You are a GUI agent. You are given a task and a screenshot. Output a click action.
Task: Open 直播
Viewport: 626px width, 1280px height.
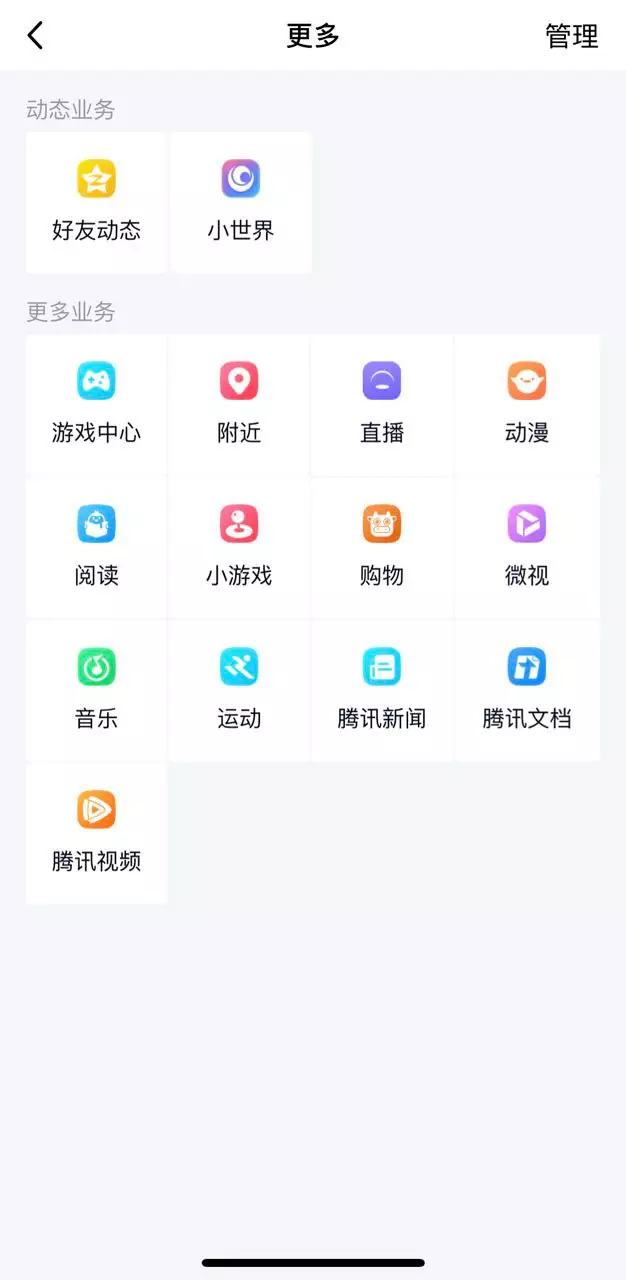point(382,404)
